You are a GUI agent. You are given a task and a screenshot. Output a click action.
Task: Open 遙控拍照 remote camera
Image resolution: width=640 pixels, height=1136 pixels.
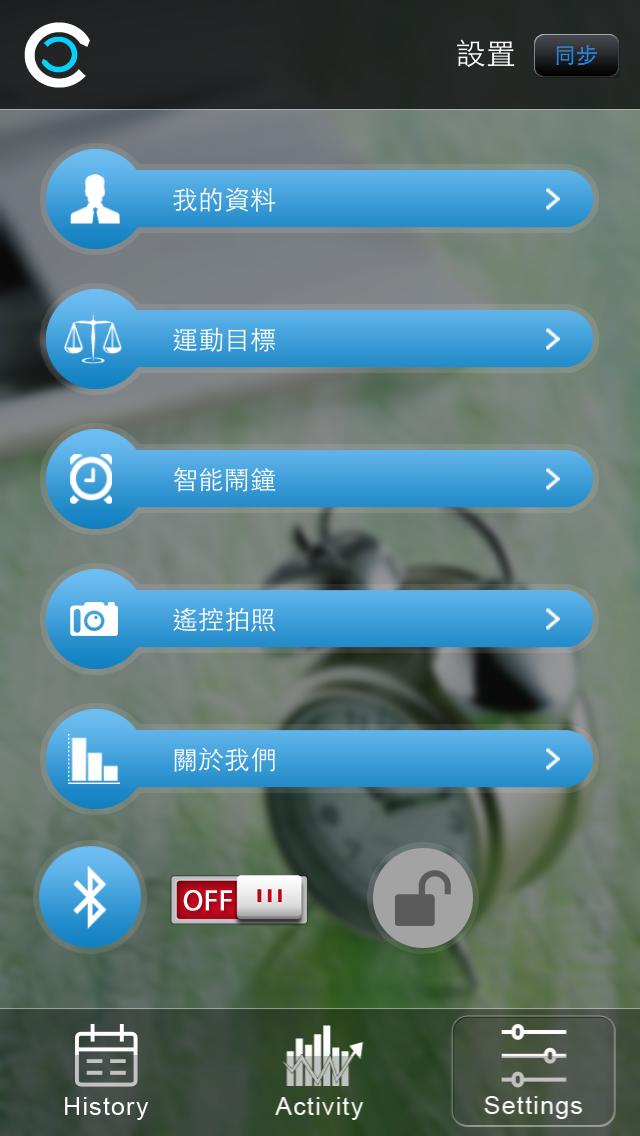pyautogui.click(x=320, y=620)
